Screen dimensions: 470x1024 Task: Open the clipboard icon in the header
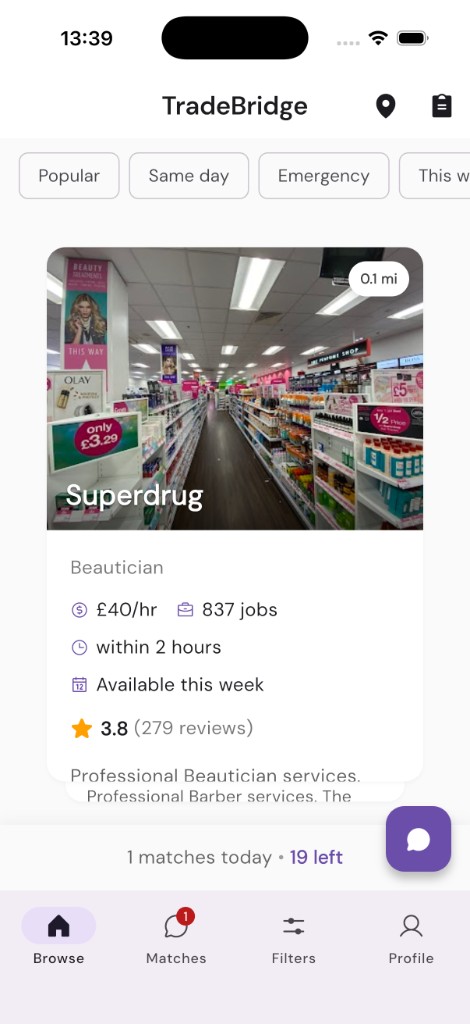[442, 106]
